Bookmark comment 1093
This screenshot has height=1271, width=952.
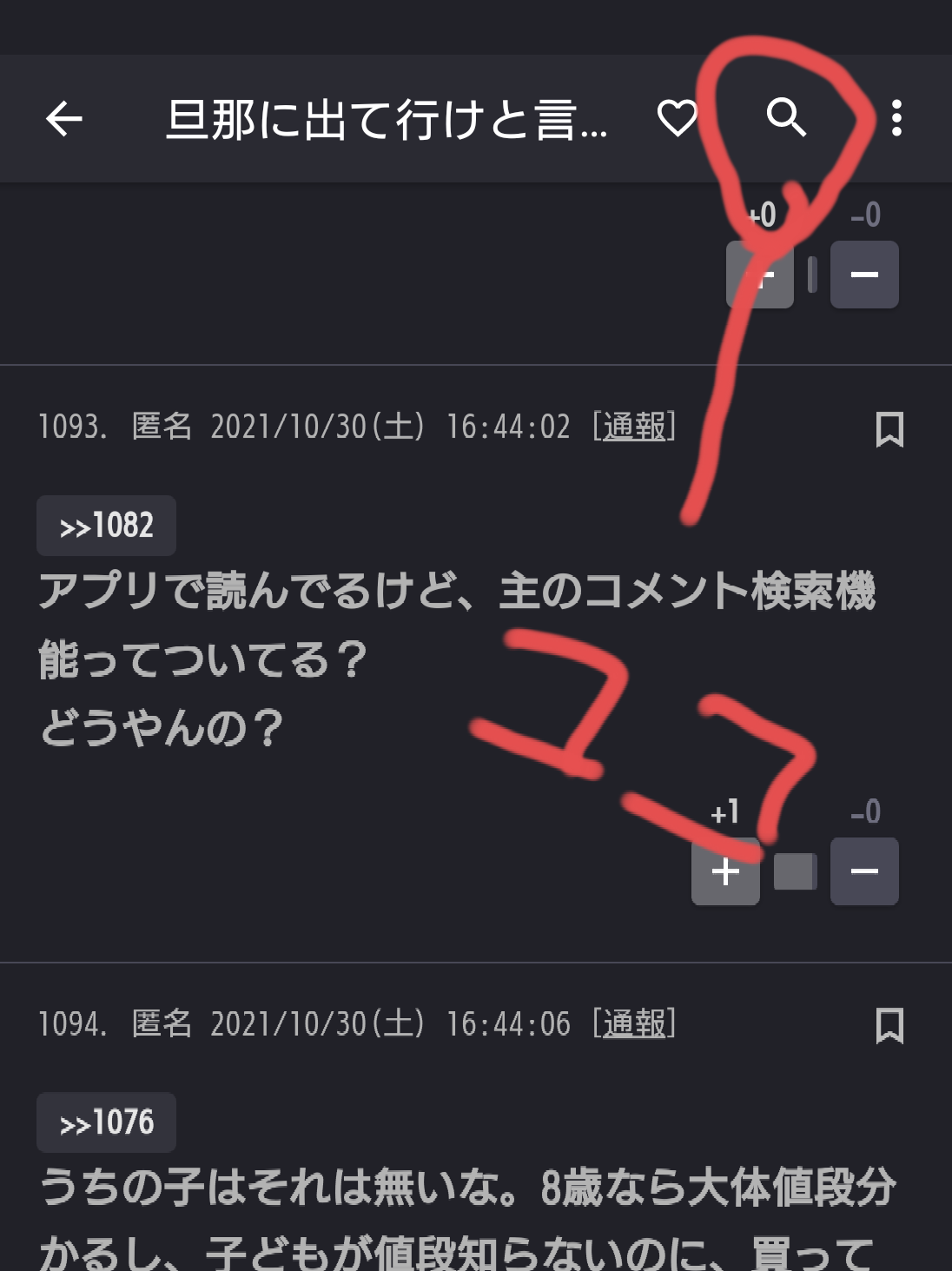(x=889, y=429)
